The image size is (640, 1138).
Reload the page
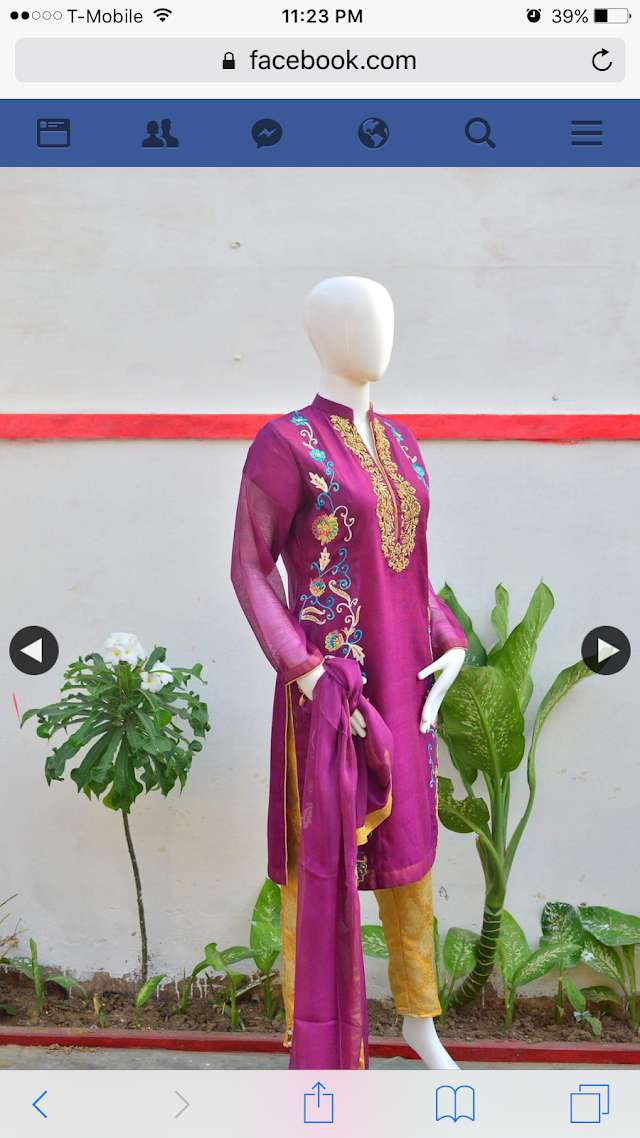coord(601,60)
